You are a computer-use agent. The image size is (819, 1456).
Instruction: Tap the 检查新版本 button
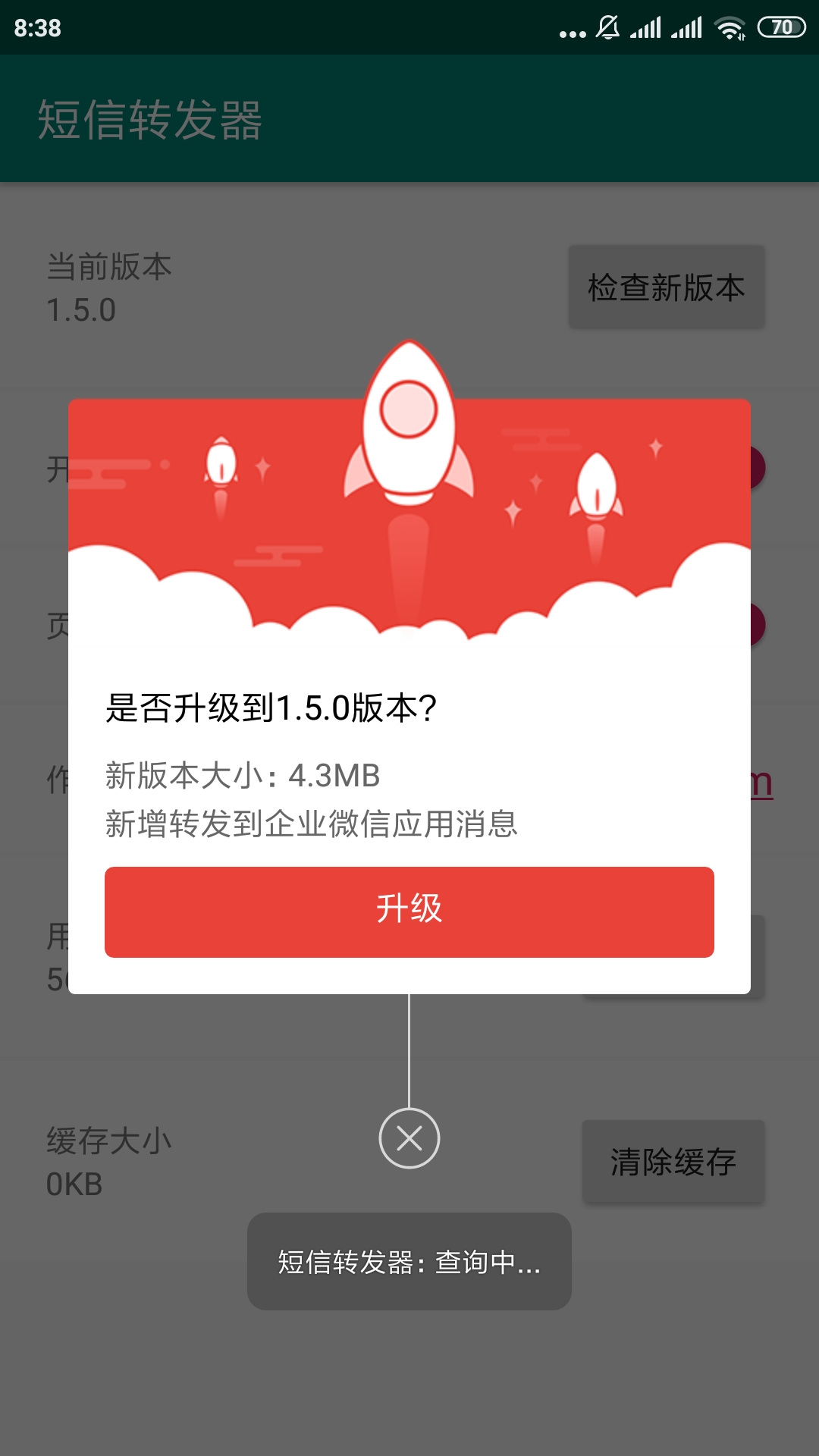667,287
